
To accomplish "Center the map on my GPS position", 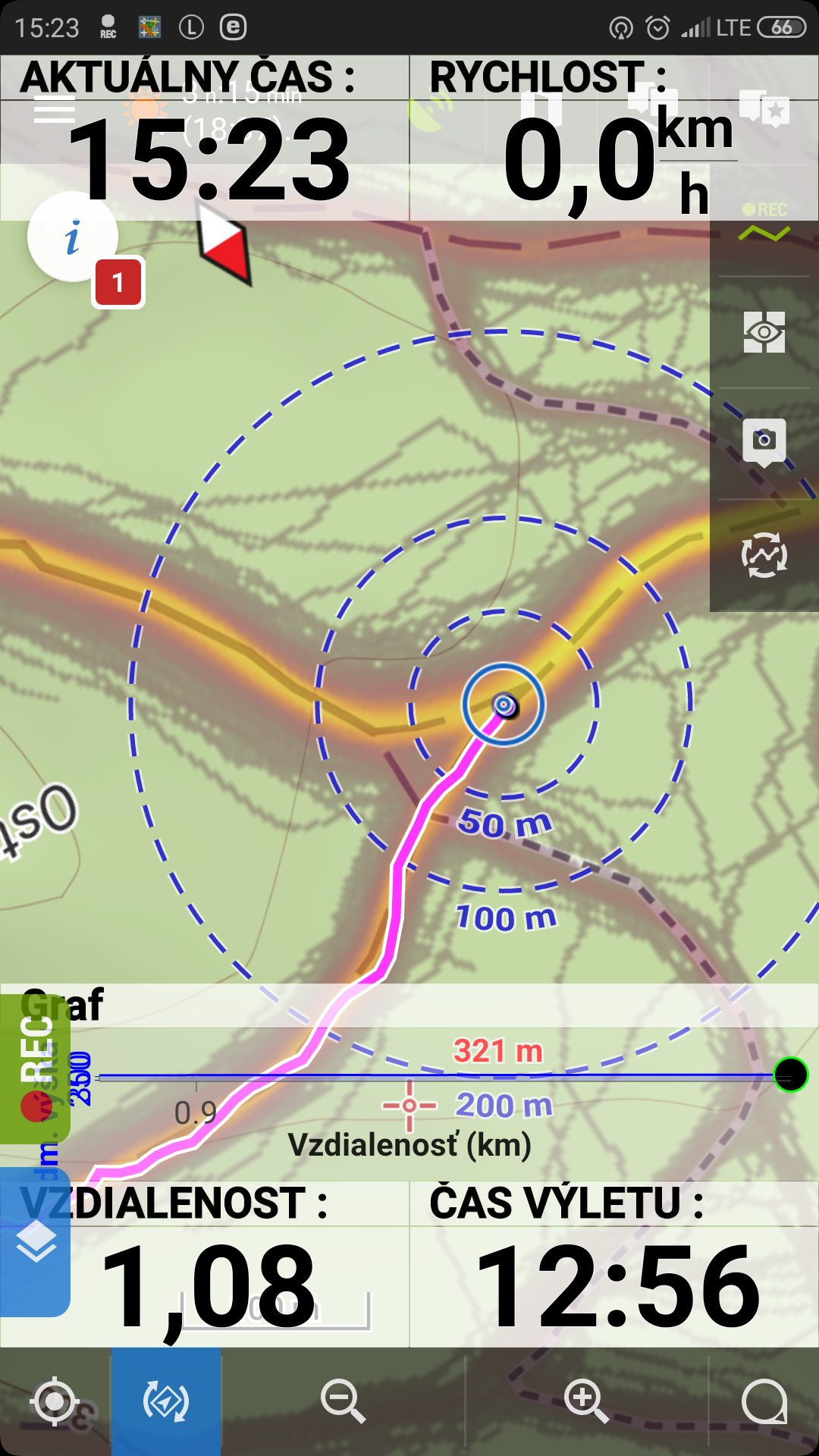I will pos(55,1401).
